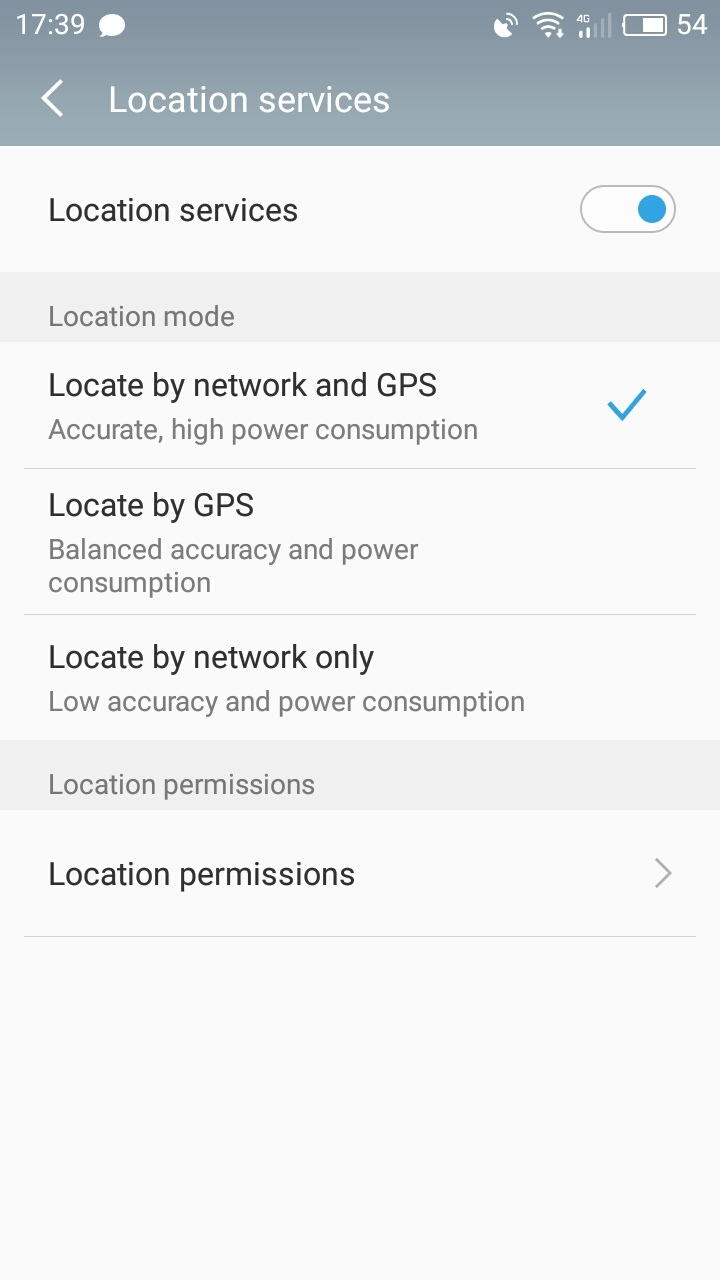Turn off the Location services switch
720x1280 pixels.
pyautogui.click(x=628, y=210)
